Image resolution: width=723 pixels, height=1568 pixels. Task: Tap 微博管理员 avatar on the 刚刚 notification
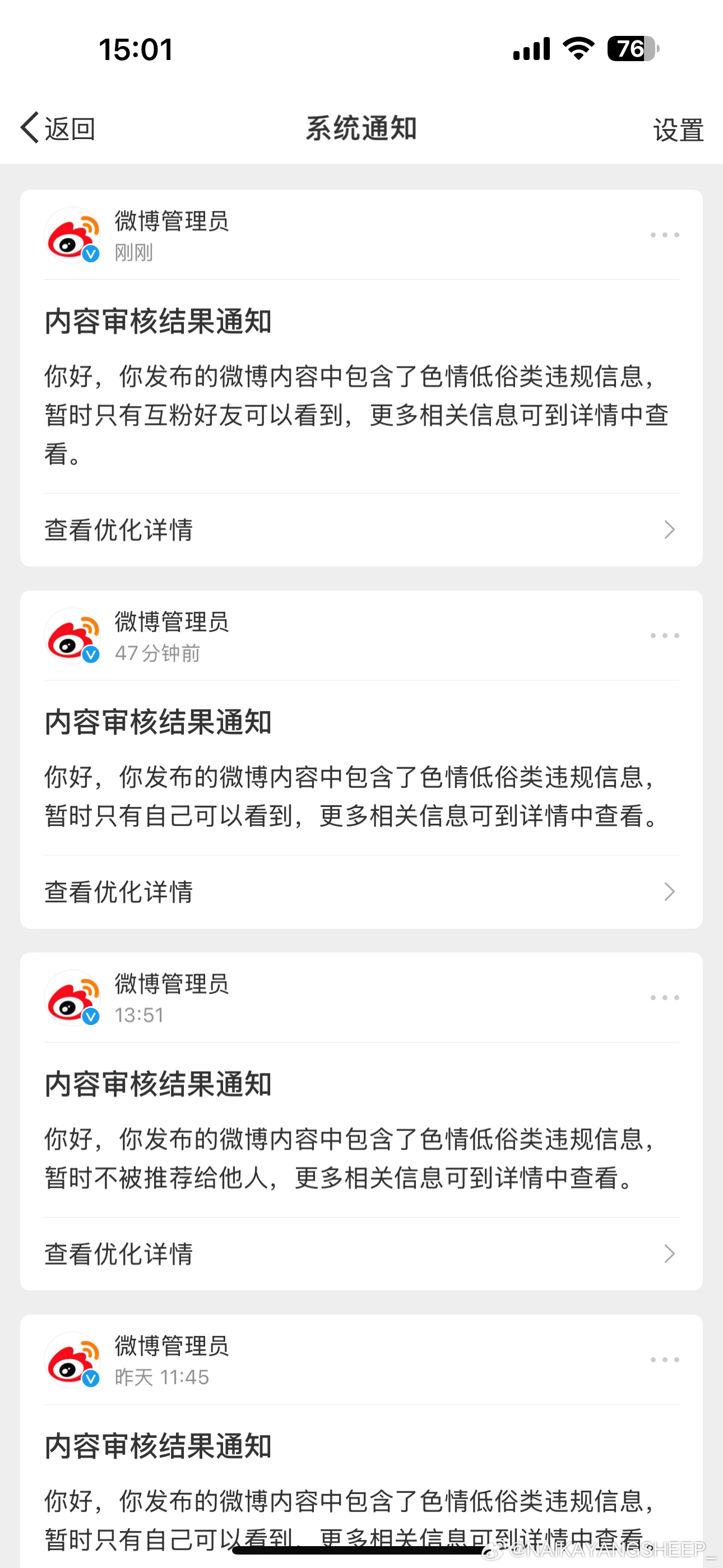tap(72, 235)
